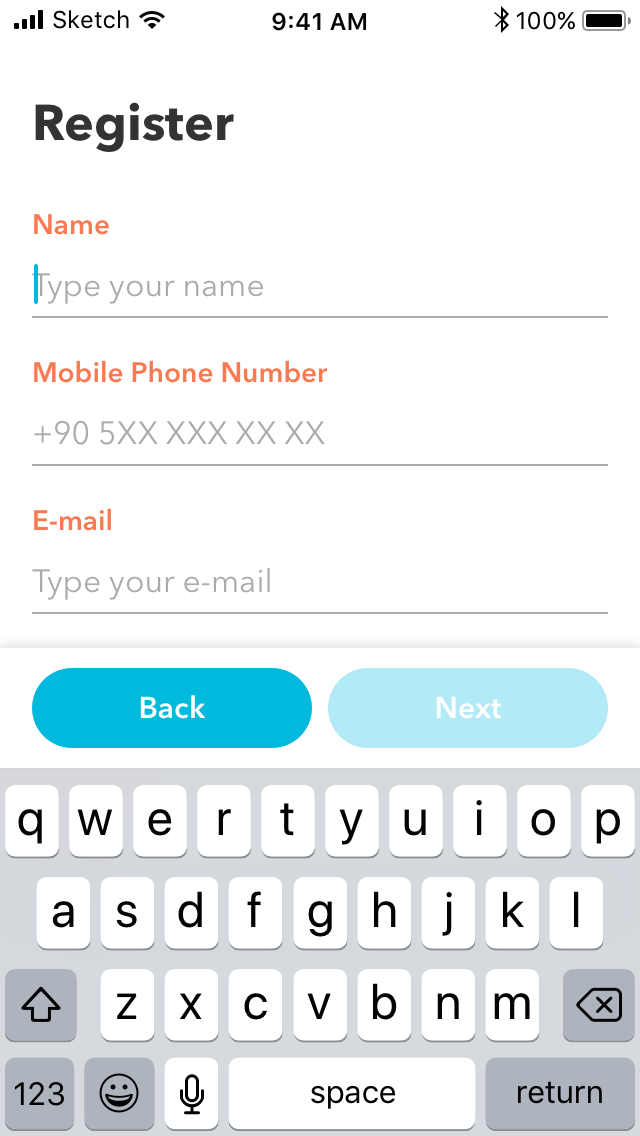This screenshot has width=640, height=1136.
Task: Tap the Mobile Phone Number field
Action: click(x=320, y=434)
